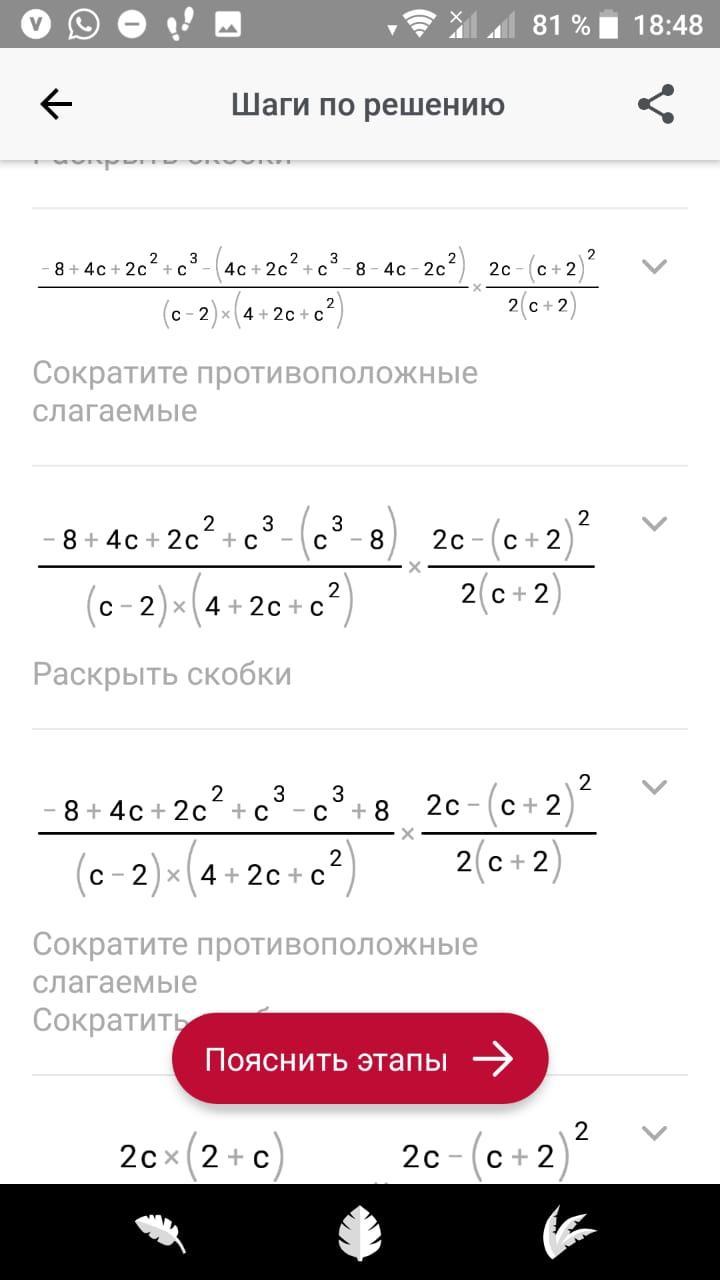Go back using the top-left arrow
The width and height of the screenshot is (720, 1280).
pyautogui.click(x=55, y=105)
